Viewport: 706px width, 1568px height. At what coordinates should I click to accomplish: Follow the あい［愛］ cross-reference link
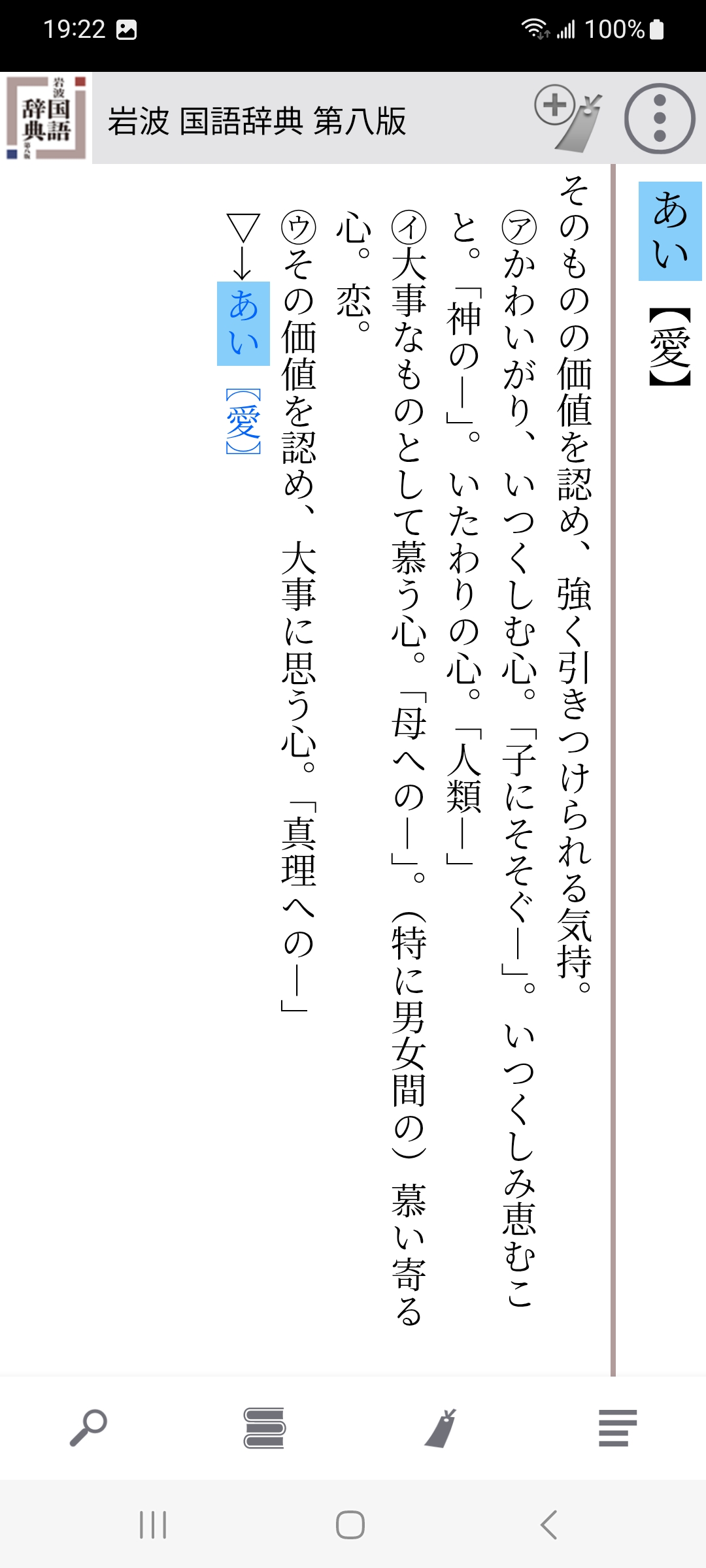(x=243, y=366)
